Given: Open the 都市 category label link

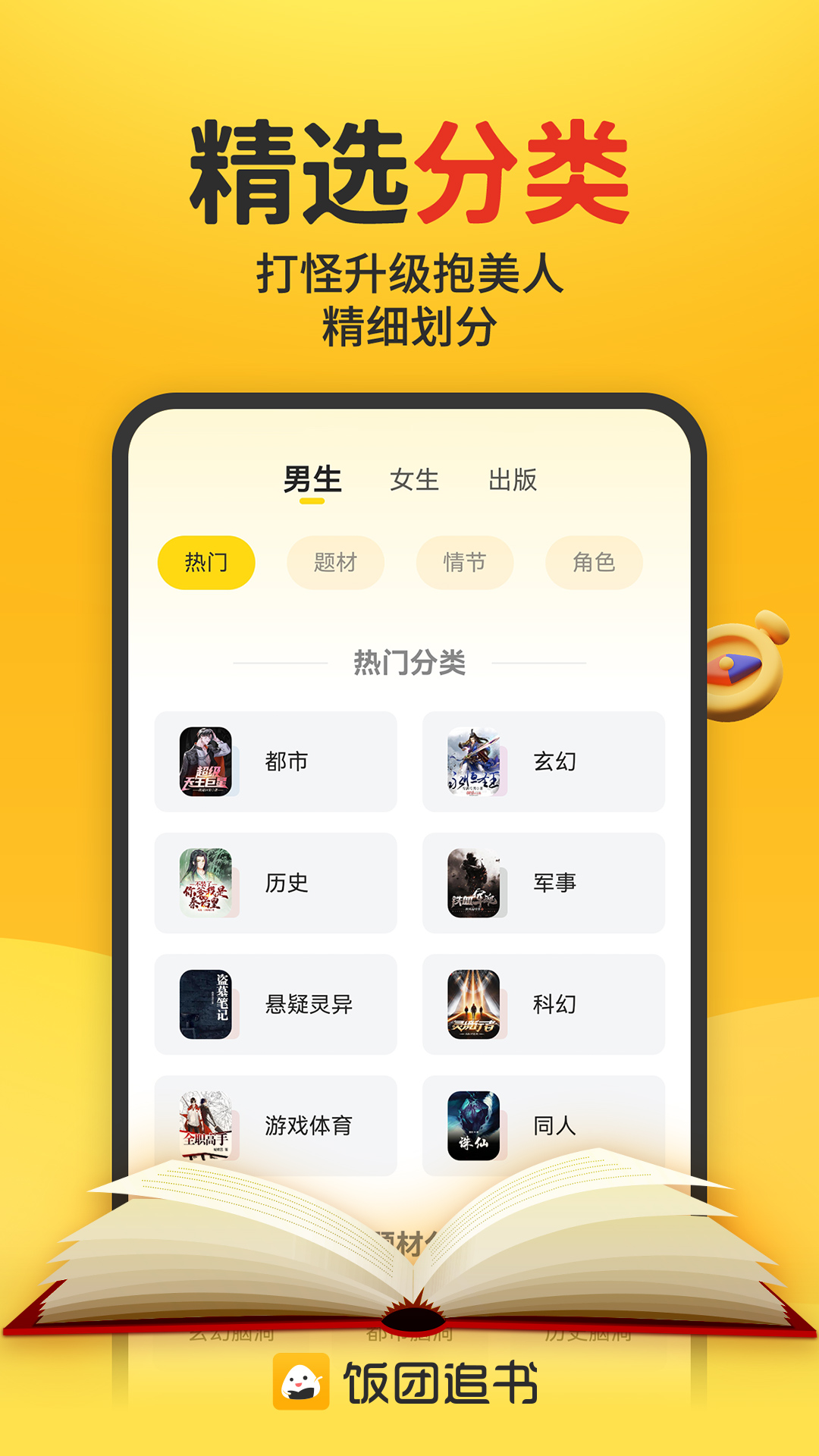Looking at the screenshot, I should [x=287, y=762].
